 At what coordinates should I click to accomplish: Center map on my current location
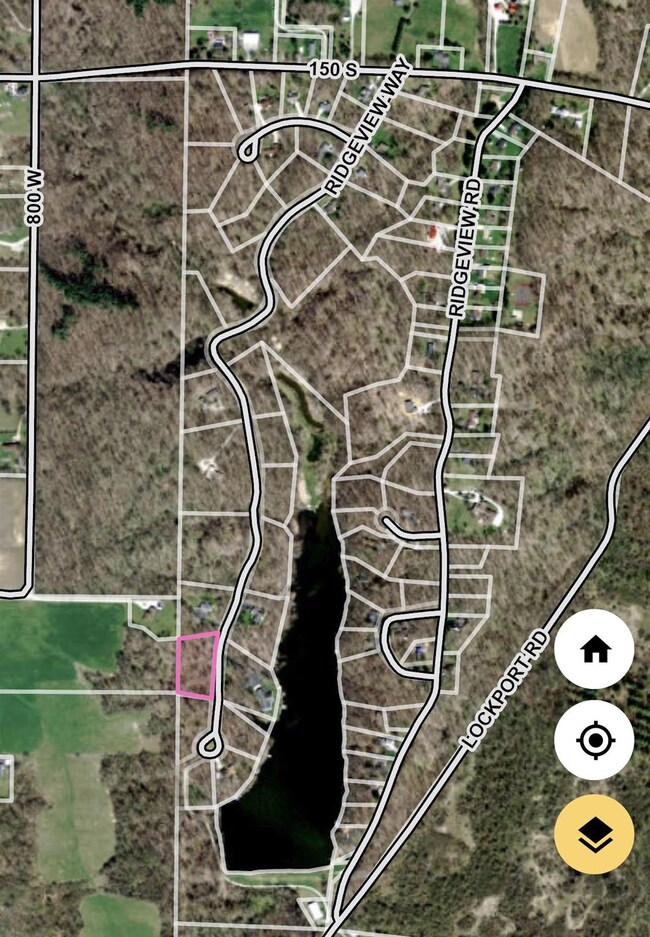click(594, 741)
